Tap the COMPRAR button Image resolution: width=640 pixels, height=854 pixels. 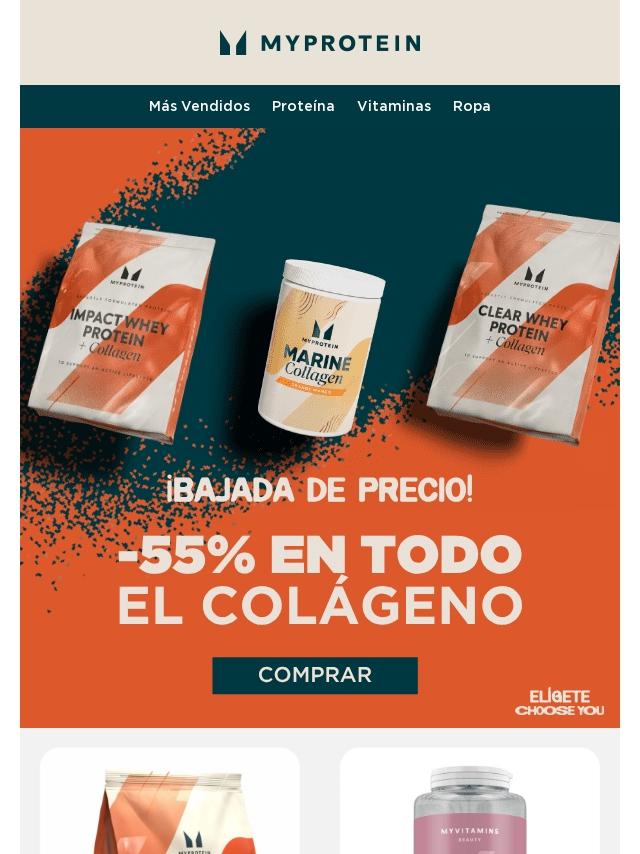pyautogui.click(x=315, y=675)
